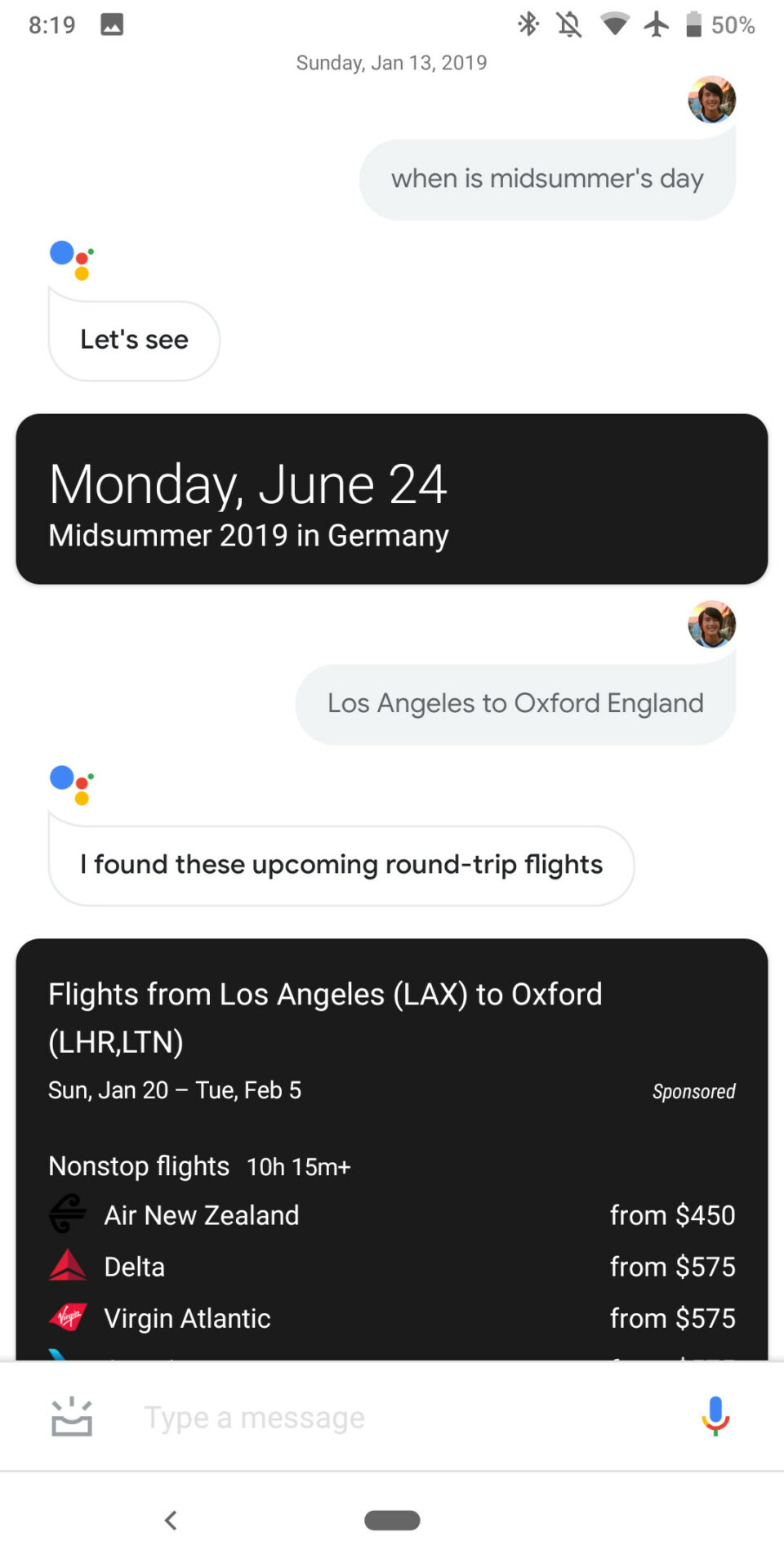The image size is (784, 1568).
Task: Open the Assistant explore drawer icon
Action: tap(72, 1417)
